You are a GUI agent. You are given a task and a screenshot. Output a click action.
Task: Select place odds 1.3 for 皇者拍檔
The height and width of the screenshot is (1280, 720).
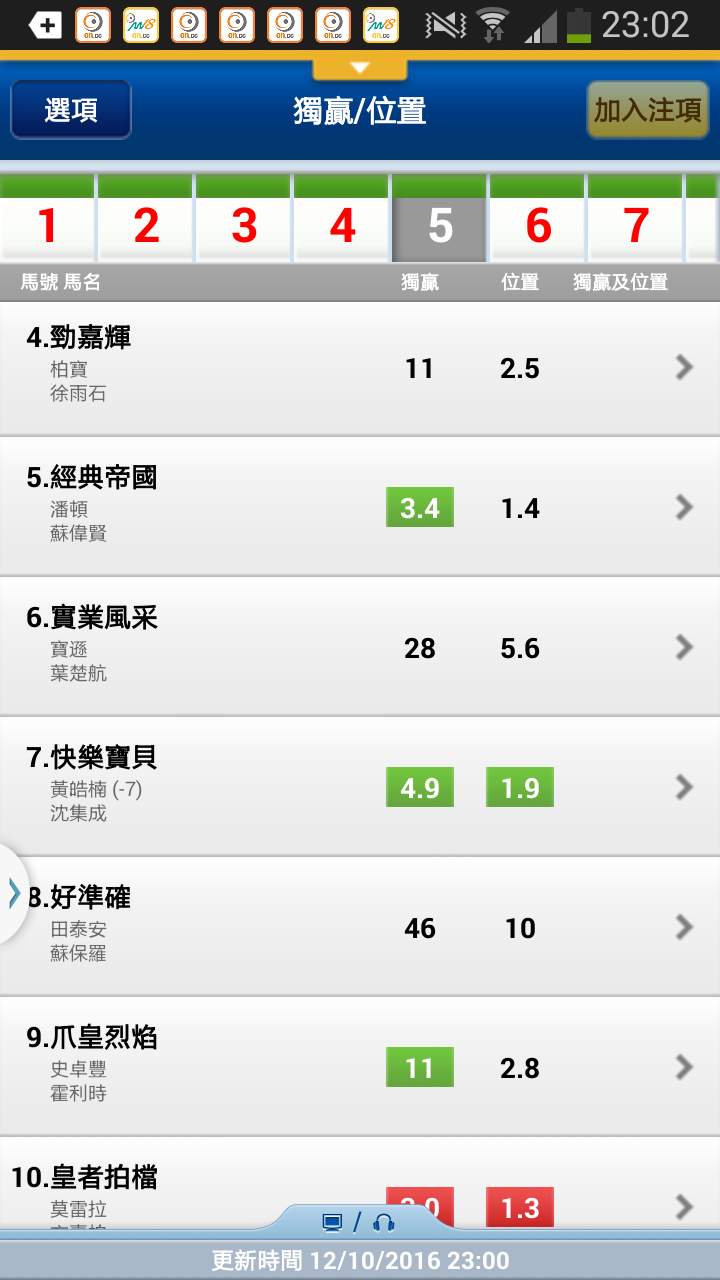pos(520,1207)
